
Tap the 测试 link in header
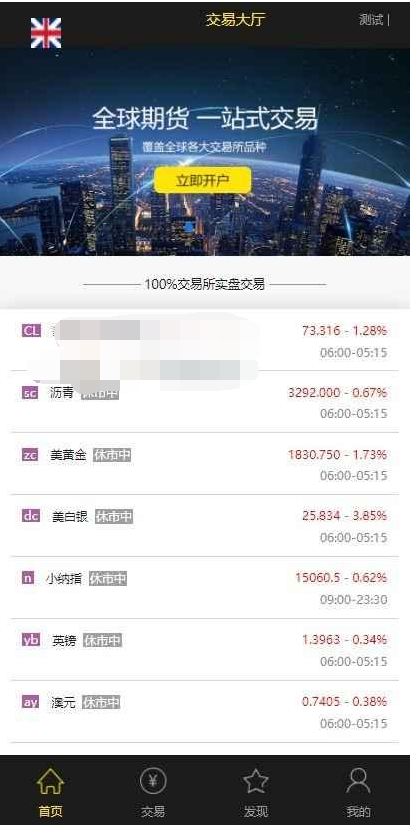tap(371, 20)
